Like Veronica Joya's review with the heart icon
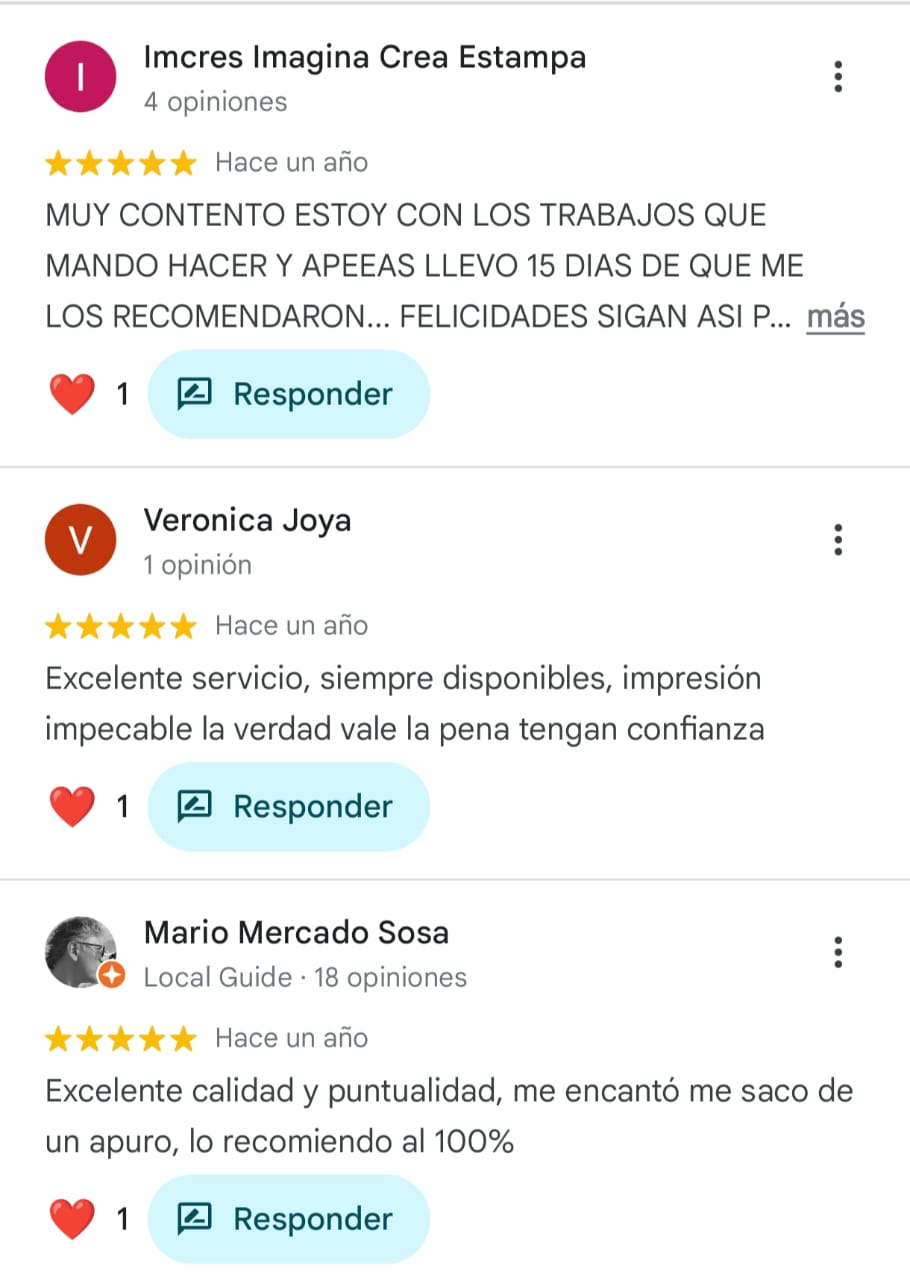The width and height of the screenshot is (910, 1280). pos(71,806)
